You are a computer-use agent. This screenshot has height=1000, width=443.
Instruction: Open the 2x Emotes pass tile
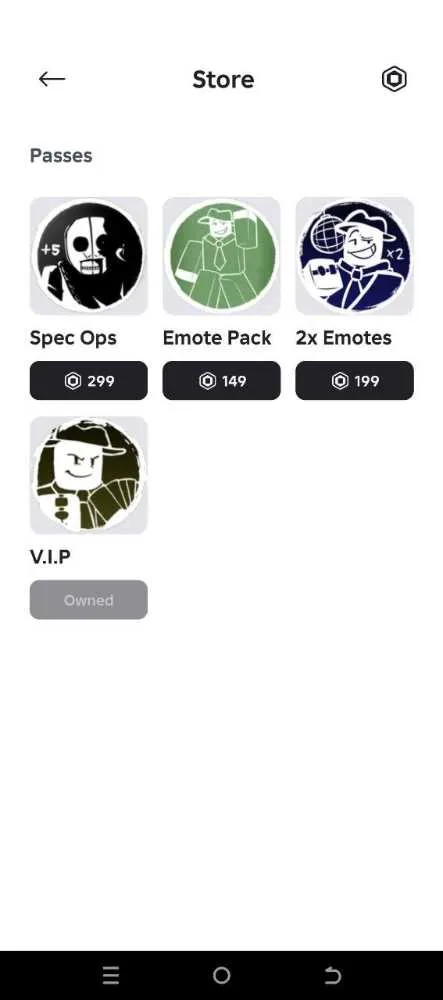[354, 256]
